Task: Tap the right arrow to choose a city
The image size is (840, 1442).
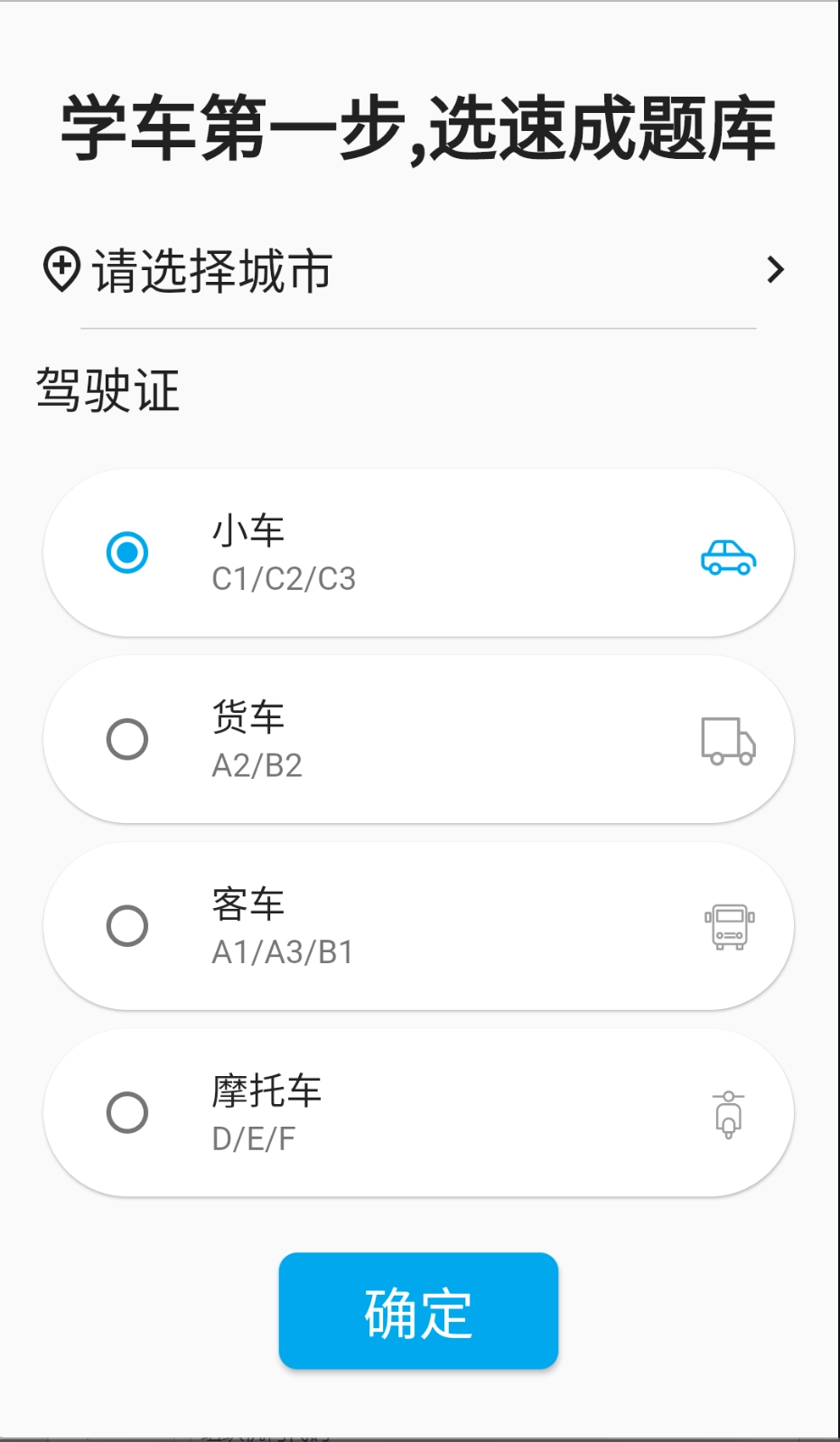Action: pos(775,268)
